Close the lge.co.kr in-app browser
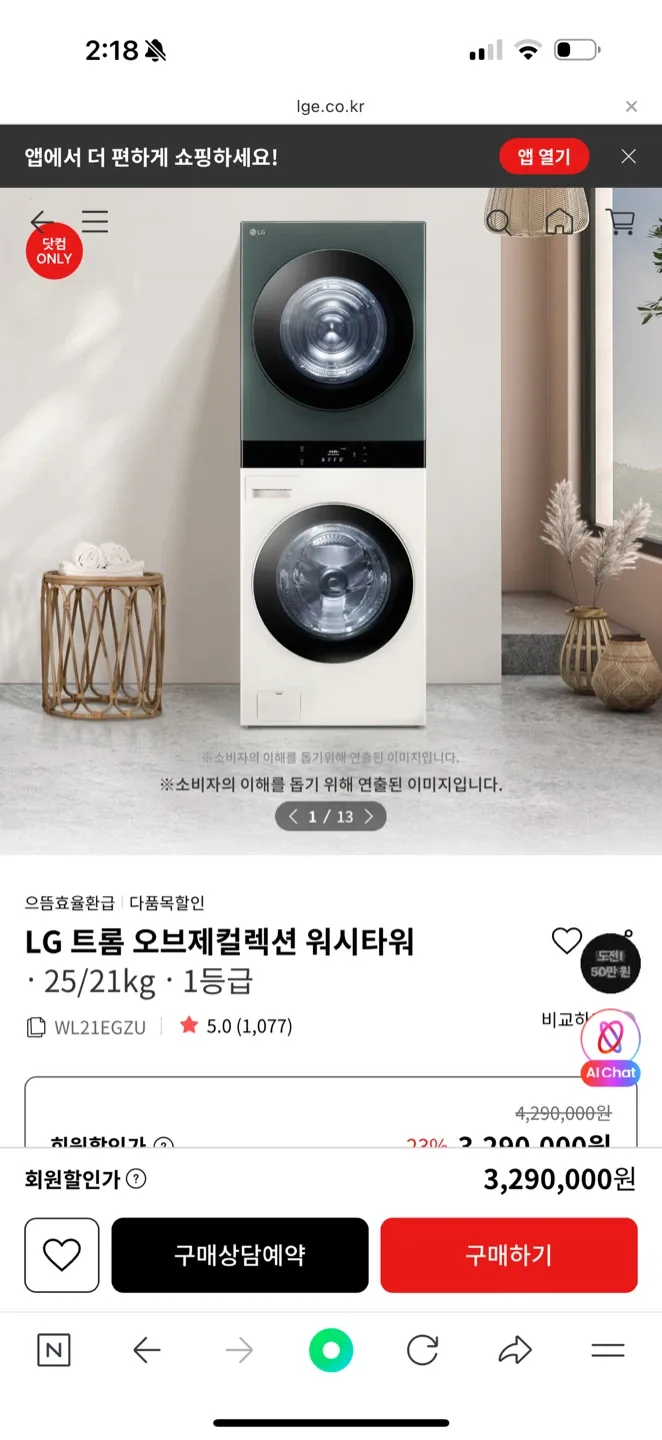This screenshot has height=1440, width=662. (x=631, y=106)
